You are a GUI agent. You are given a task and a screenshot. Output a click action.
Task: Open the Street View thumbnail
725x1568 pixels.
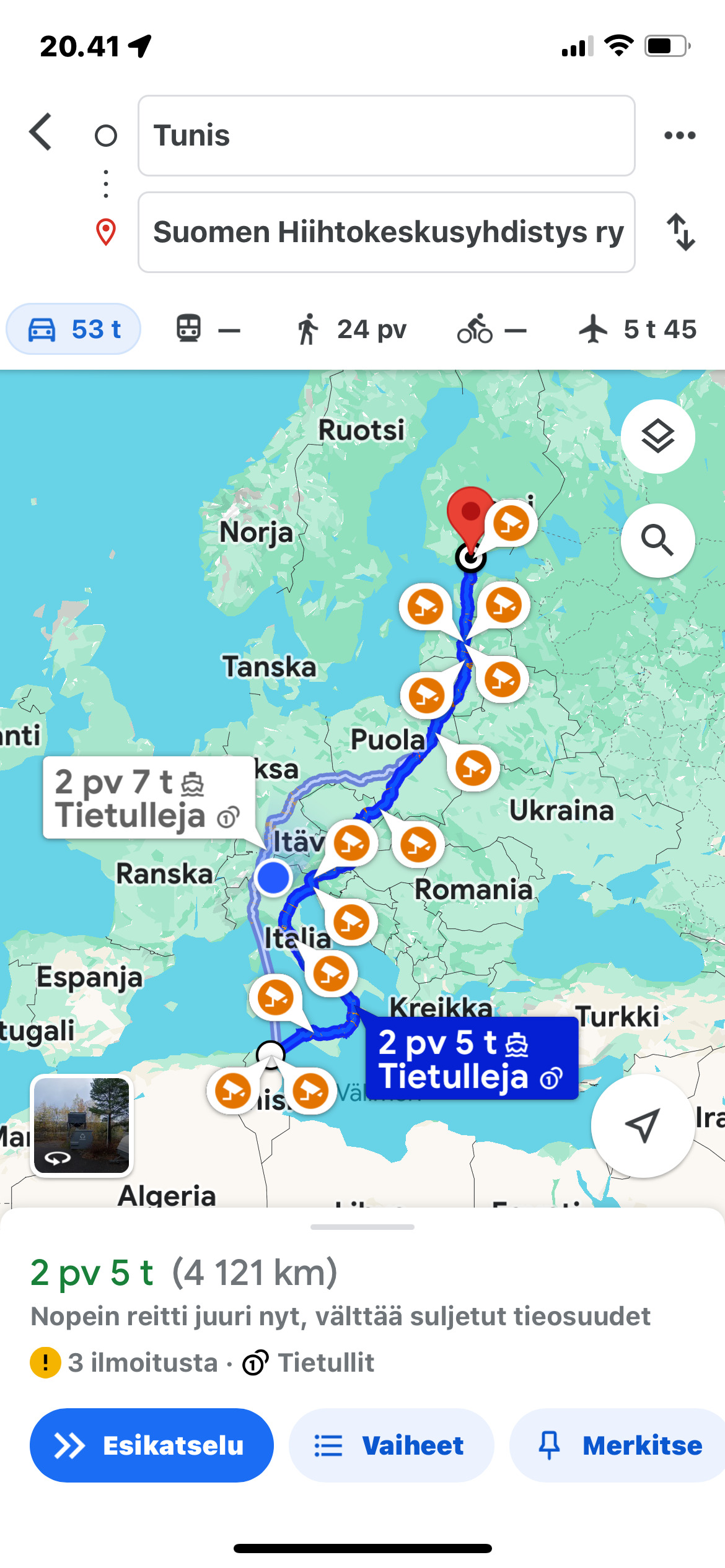(x=82, y=1125)
